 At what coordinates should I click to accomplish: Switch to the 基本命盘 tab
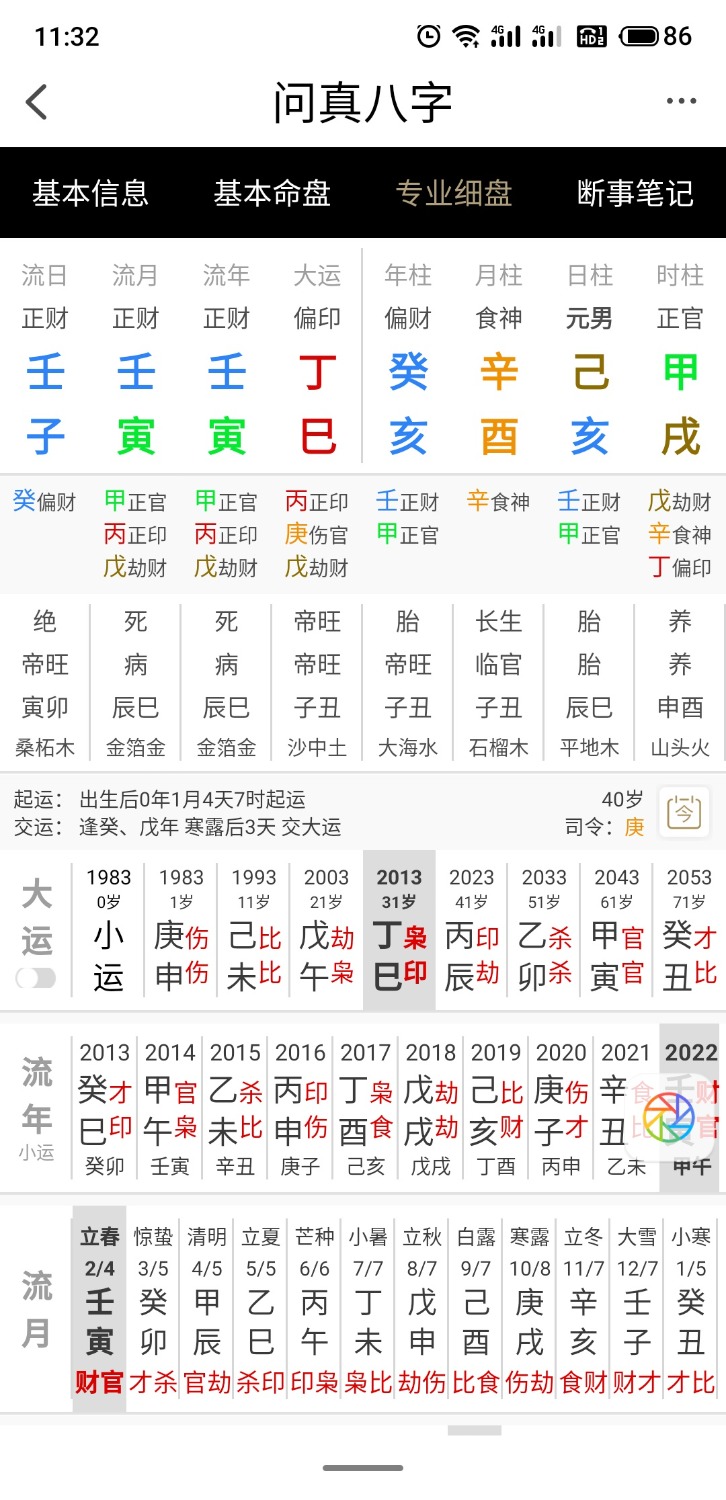272,193
